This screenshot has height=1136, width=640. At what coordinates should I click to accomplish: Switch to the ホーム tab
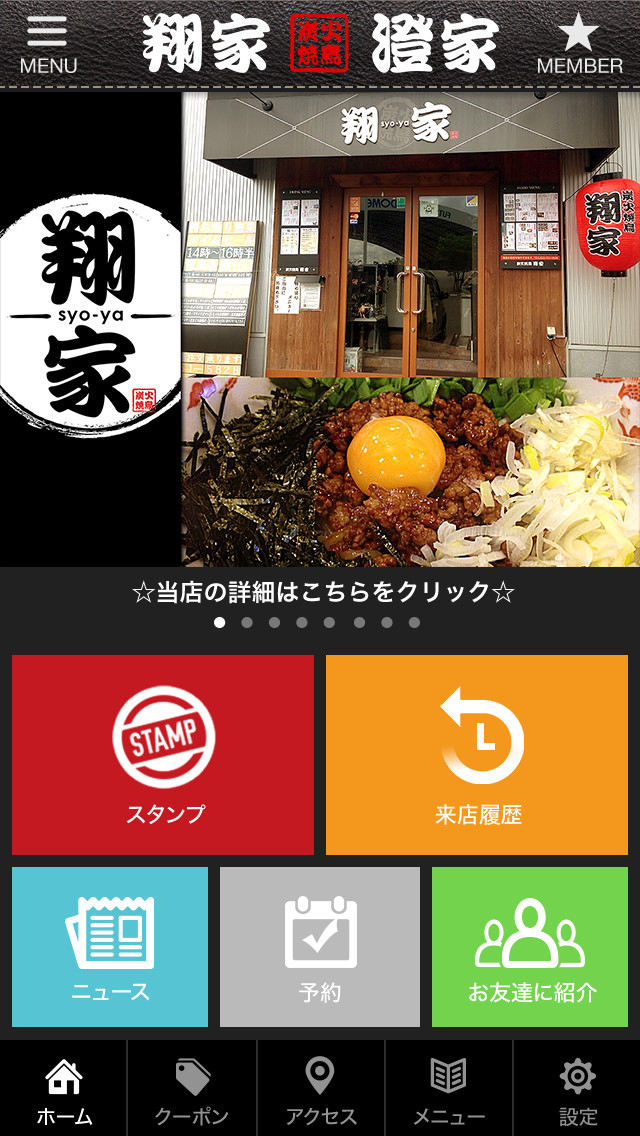[x=64, y=1088]
